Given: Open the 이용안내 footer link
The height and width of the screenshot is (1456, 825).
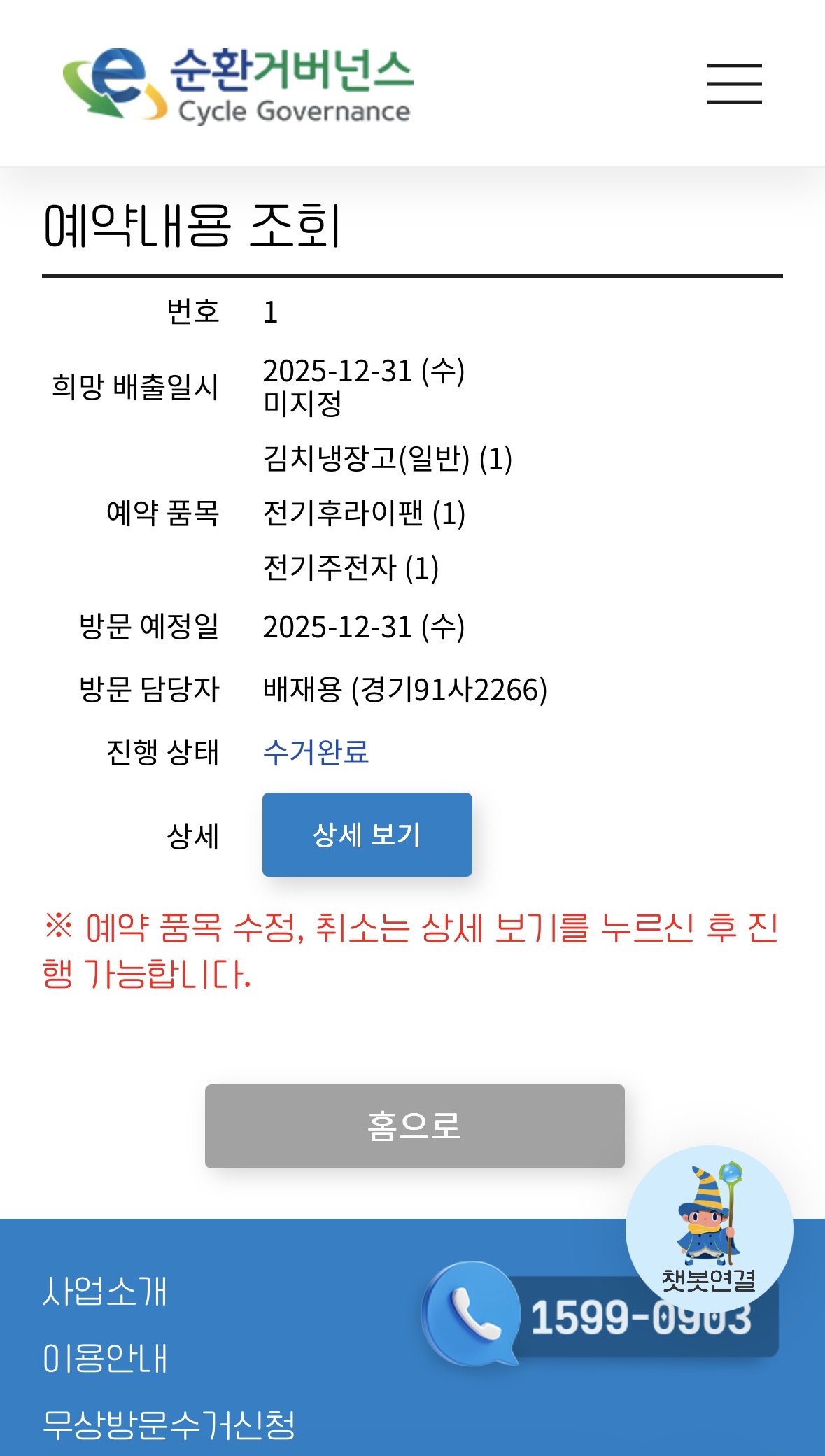Looking at the screenshot, I should point(105,1358).
